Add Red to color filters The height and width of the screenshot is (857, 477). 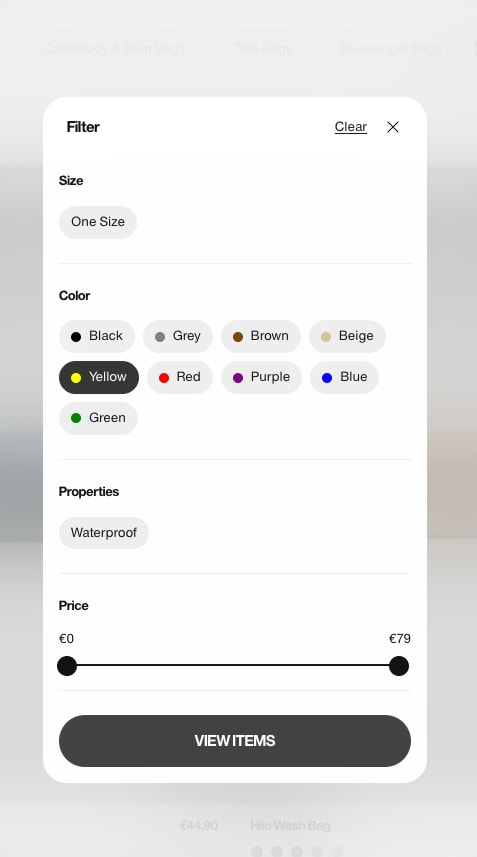click(x=180, y=377)
